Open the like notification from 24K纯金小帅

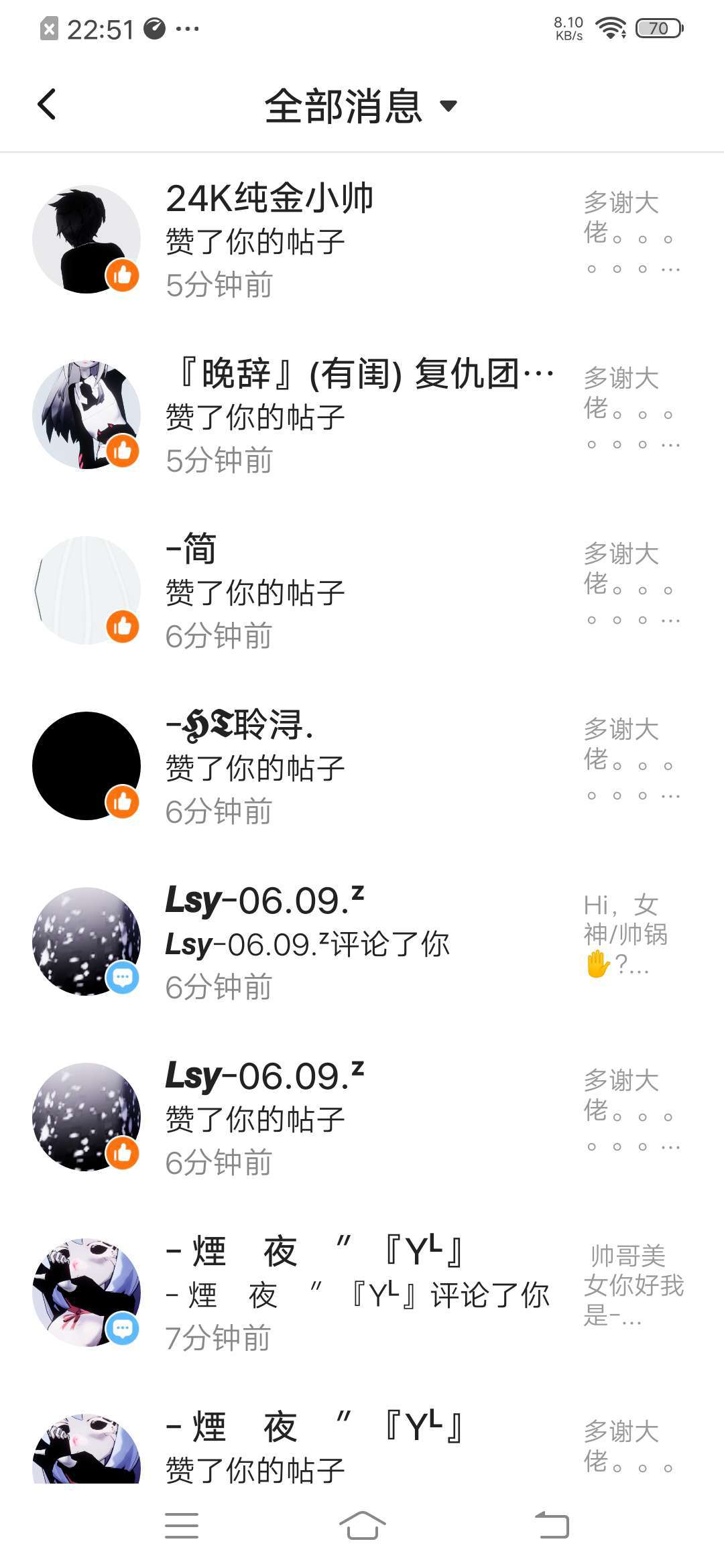pos(362,240)
